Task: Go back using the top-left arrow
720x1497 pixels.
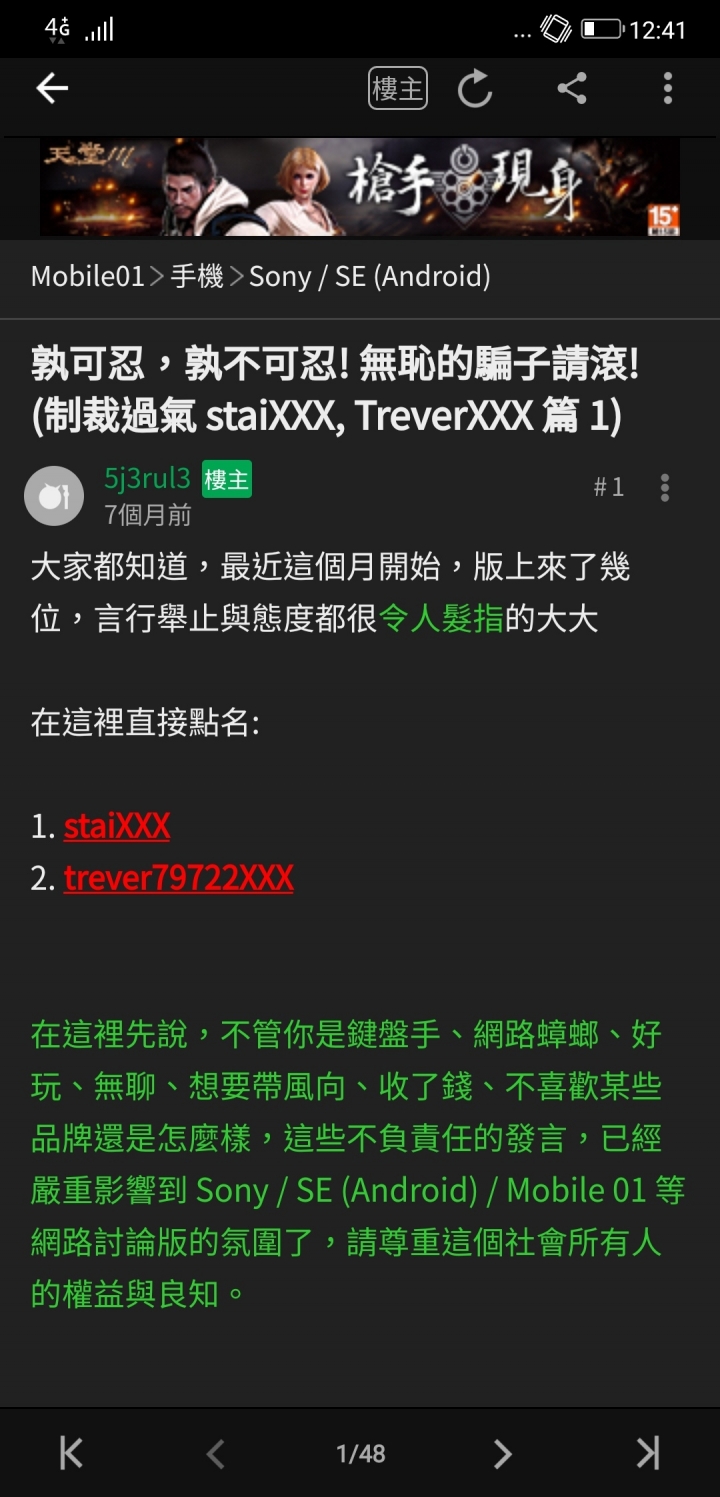Action: pyautogui.click(x=52, y=89)
